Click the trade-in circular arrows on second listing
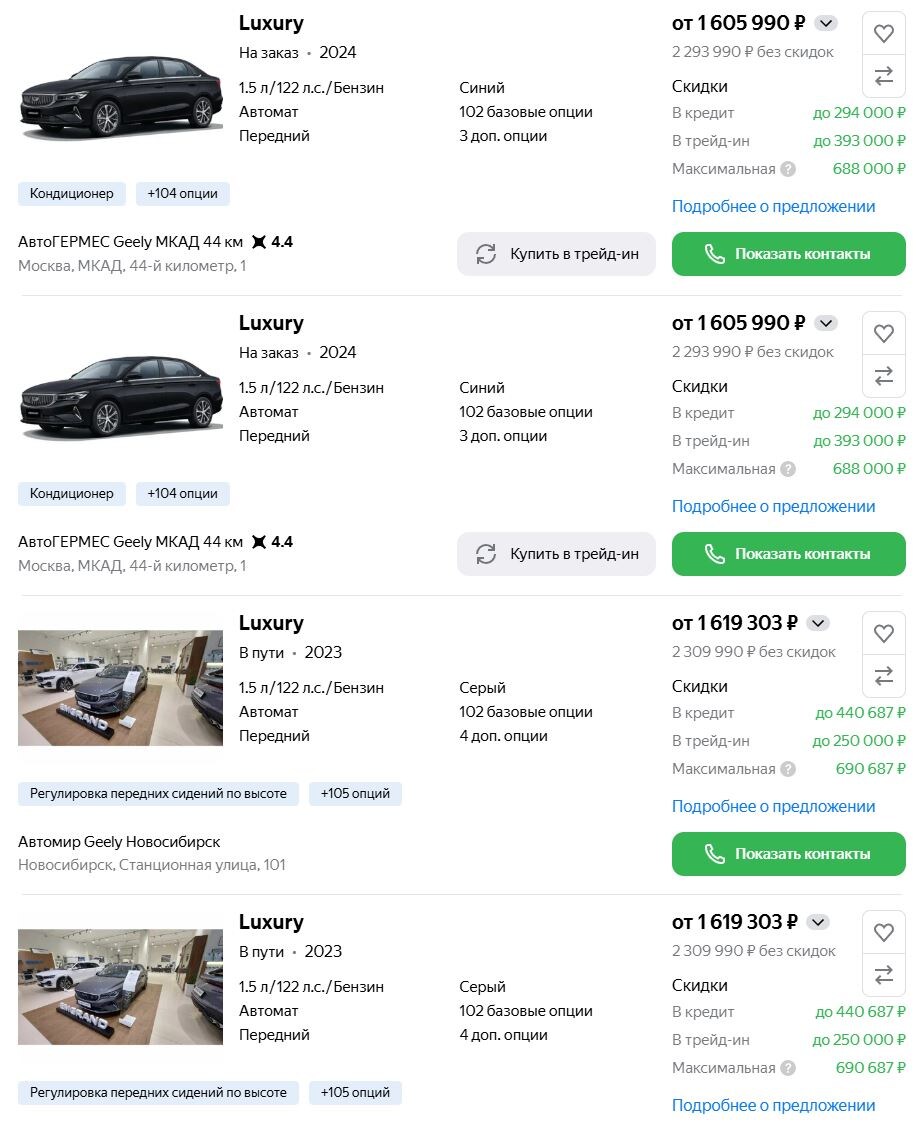 [x=487, y=553]
